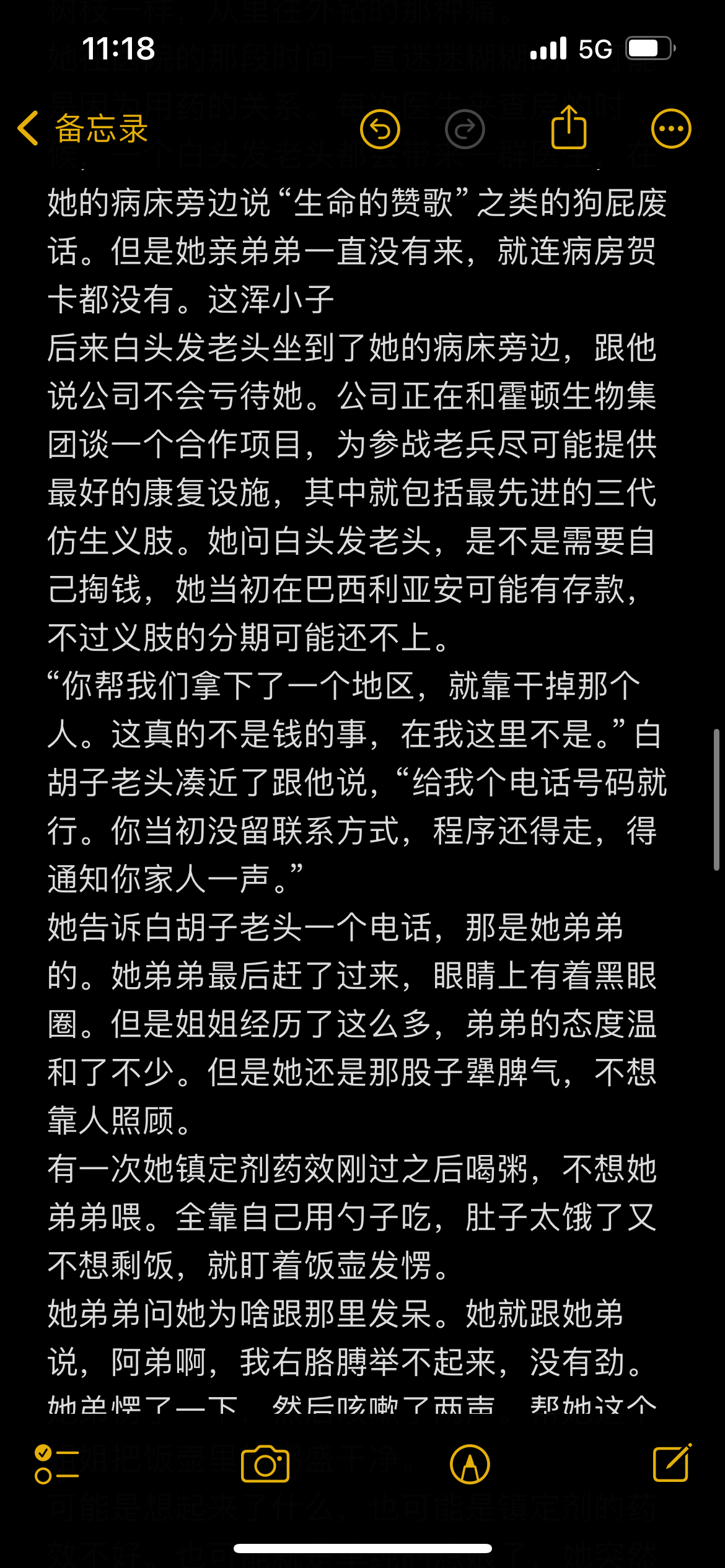Open the camera attachment option

(x=265, y=1464)
